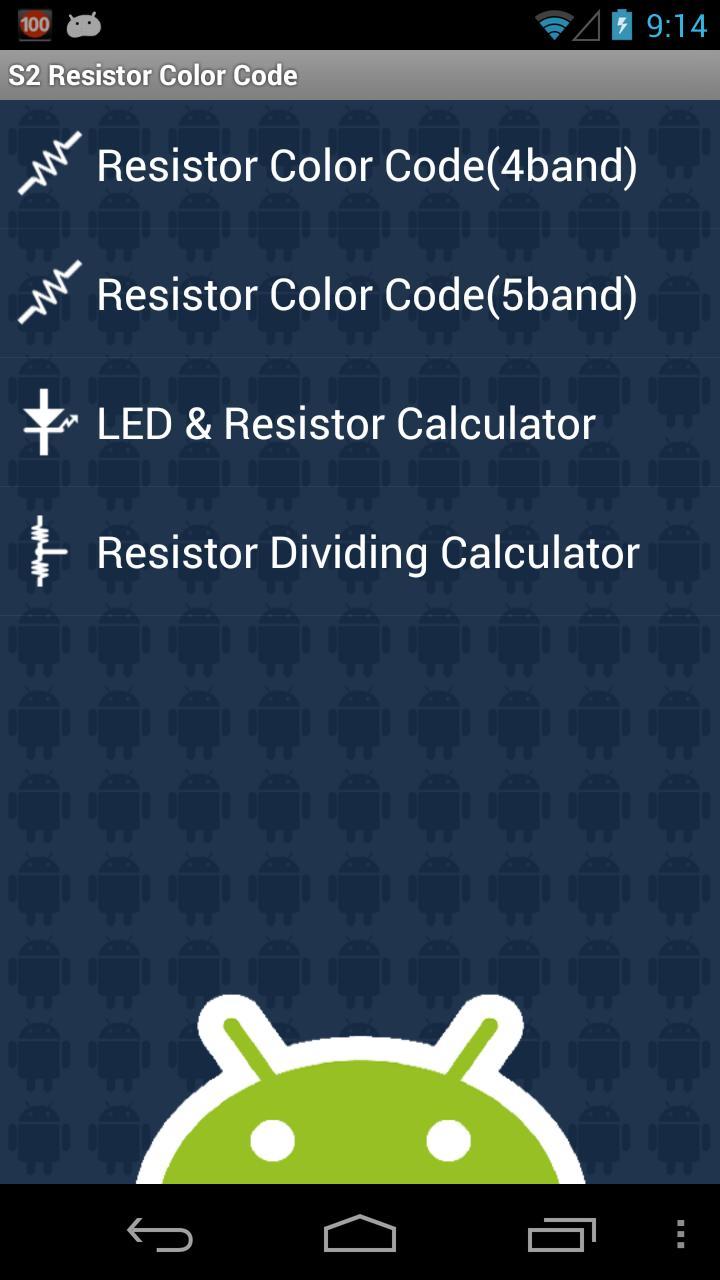The image size is (720, 1280).
Task: Open the overflow menu with three dots
Action: [x=681, y=1236]
